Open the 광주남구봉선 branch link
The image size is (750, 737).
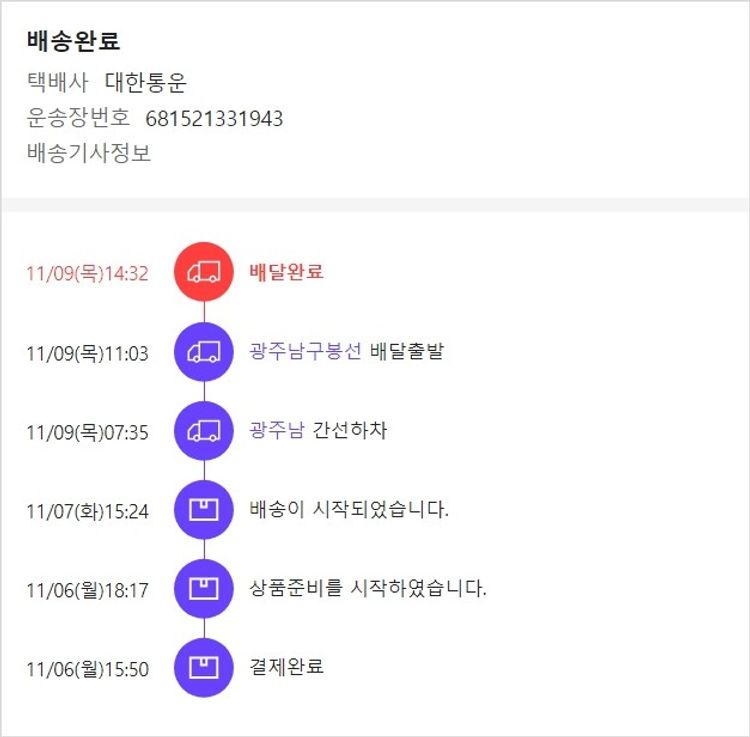(305, 351)
